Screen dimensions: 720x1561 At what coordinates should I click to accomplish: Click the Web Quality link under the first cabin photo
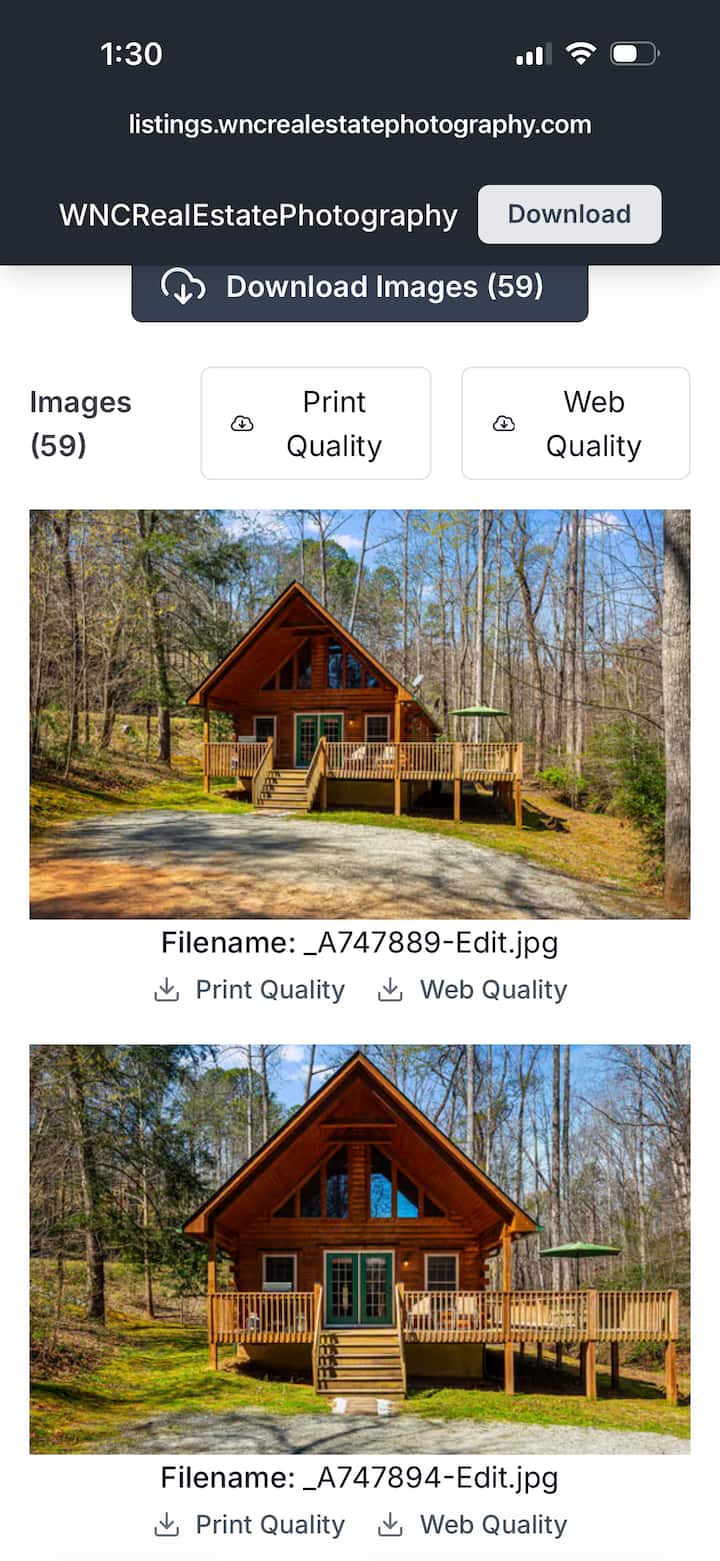(493, 989)
